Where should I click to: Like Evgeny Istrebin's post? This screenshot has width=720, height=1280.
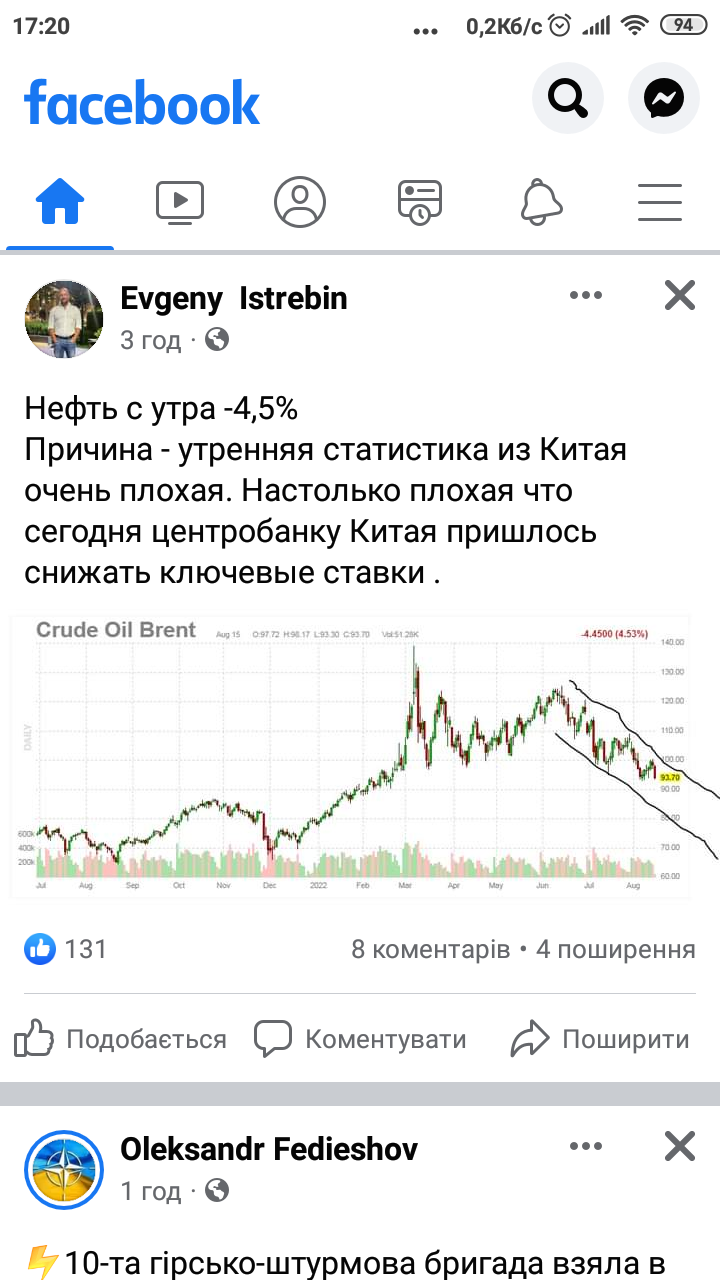tap(120, 1039)
